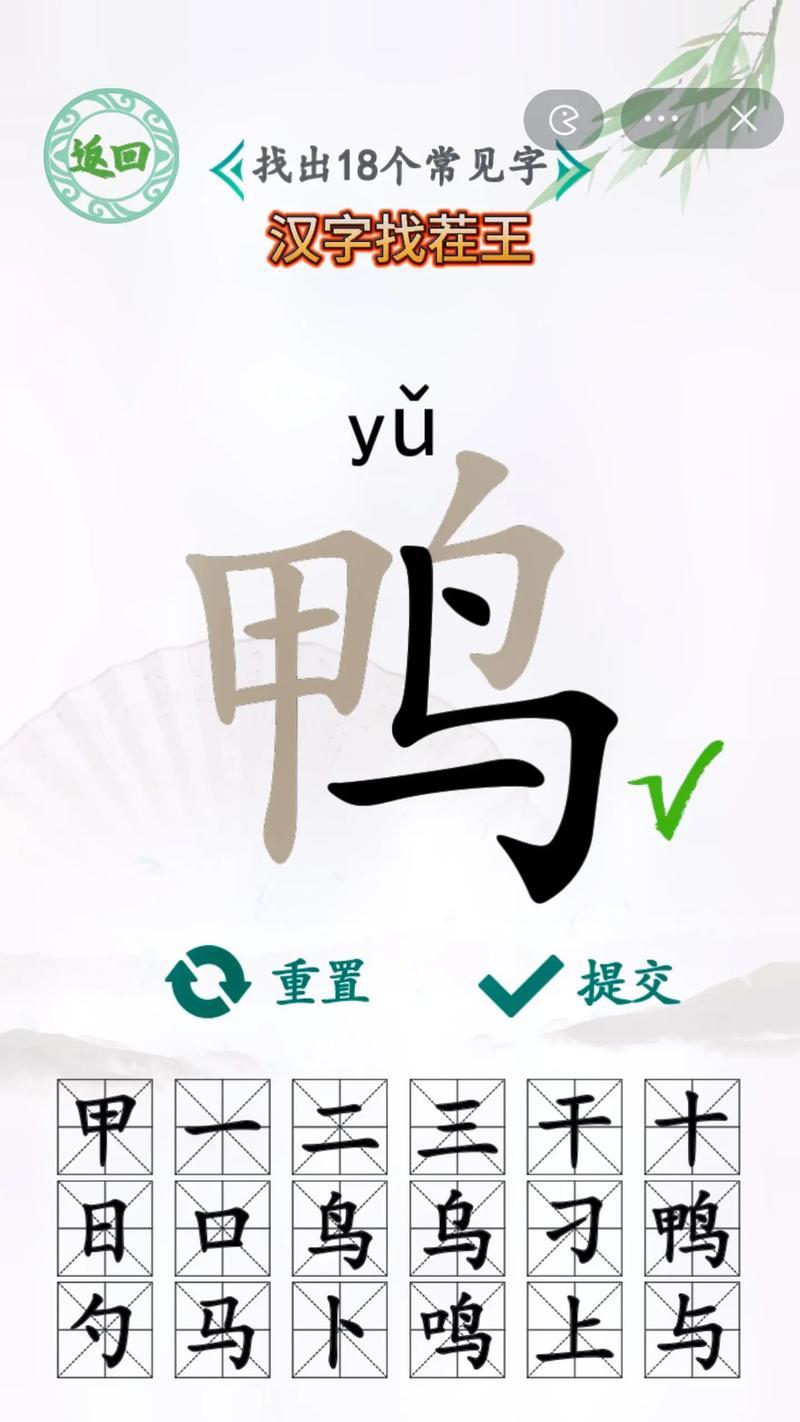Open the mini-program three-dots menu
This screenshot has height=1422, width=800.
[x=661, y=119]
